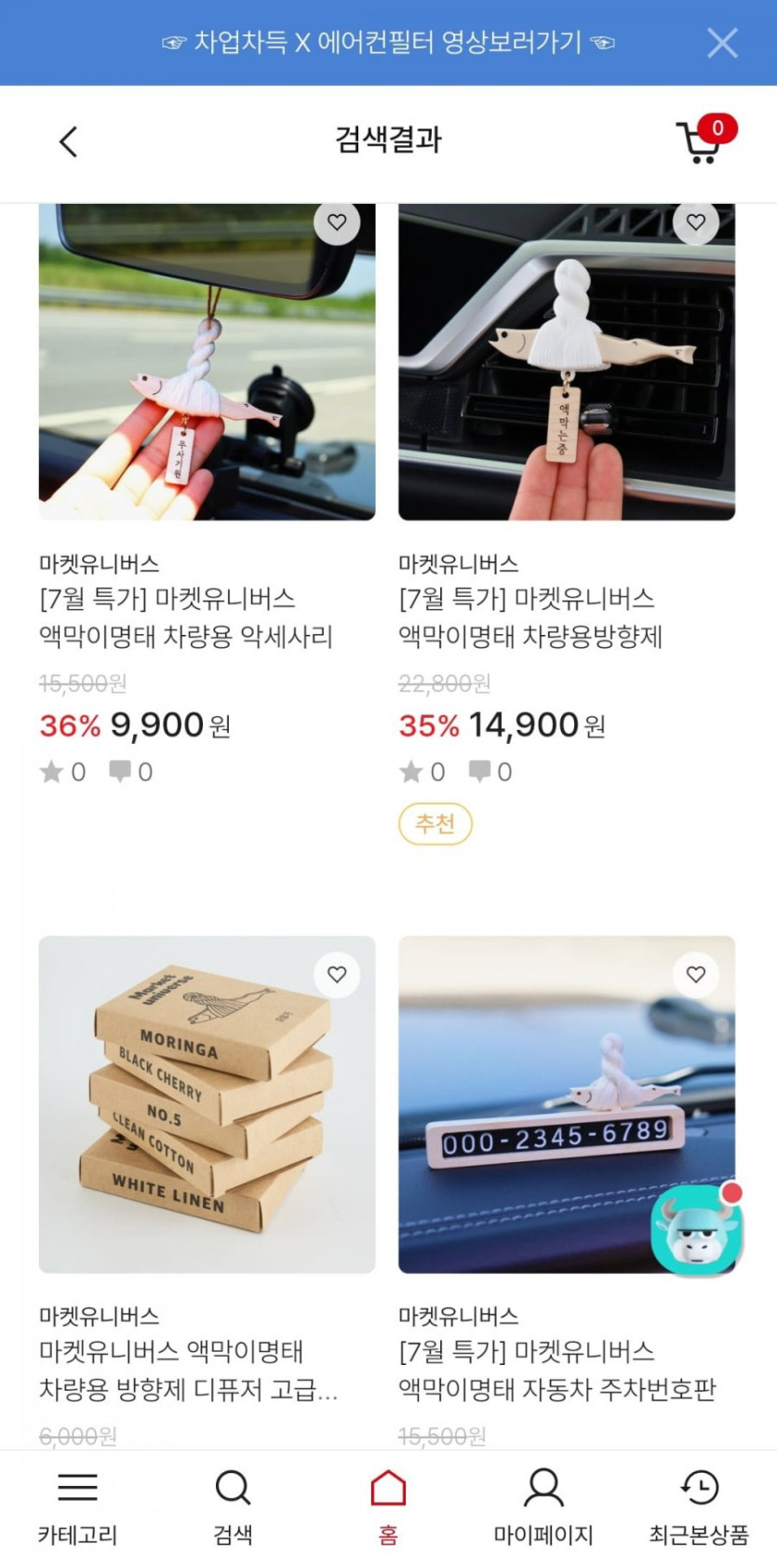This screenshot has width=777, height=1568.
Task: Open the shopping cart
Action: (702, 142)
